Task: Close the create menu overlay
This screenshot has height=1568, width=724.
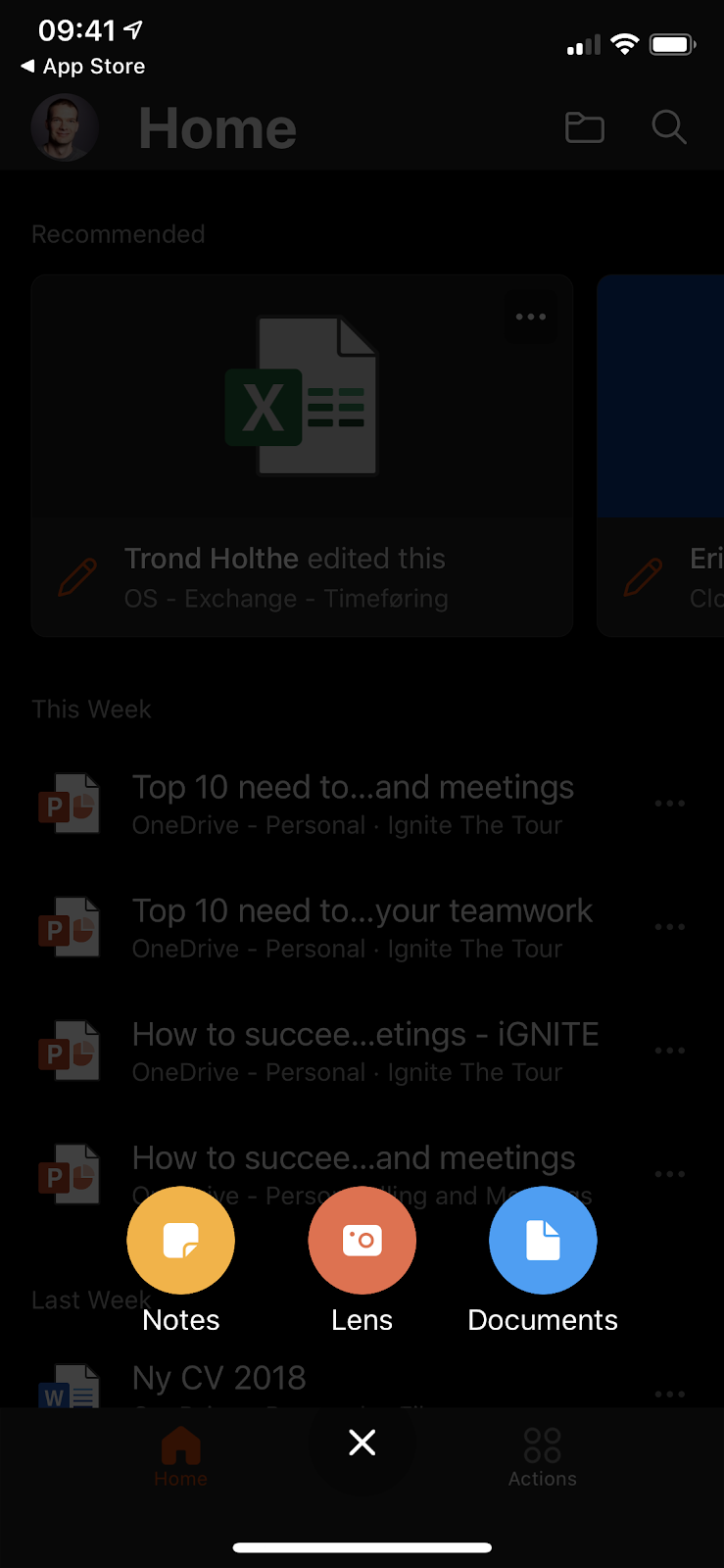Action: pyautogui.click(x=362, y=1443)
